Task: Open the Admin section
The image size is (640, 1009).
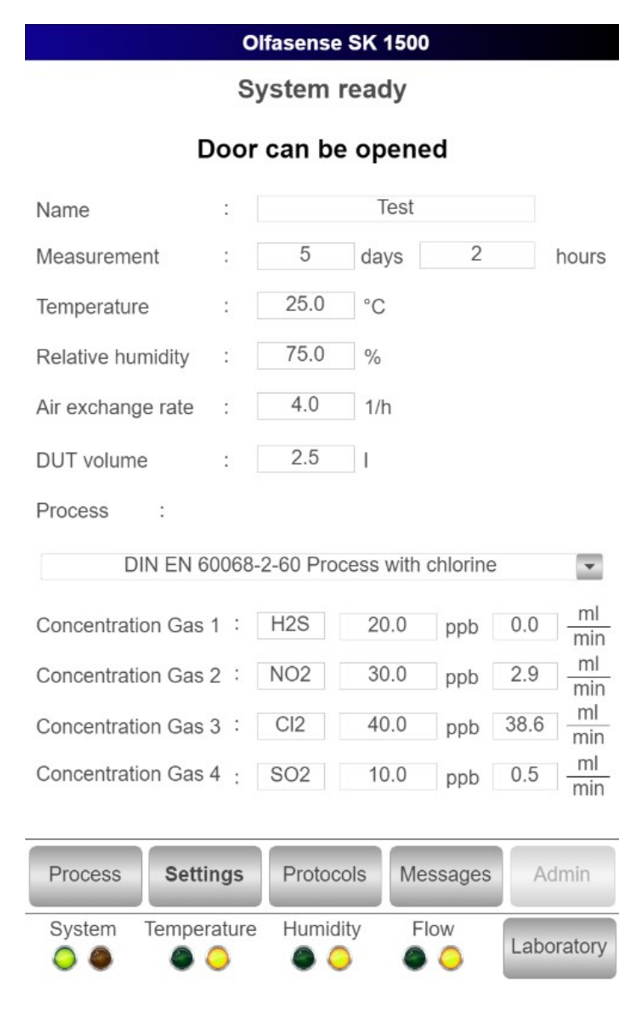Action: tap(561, 875)
